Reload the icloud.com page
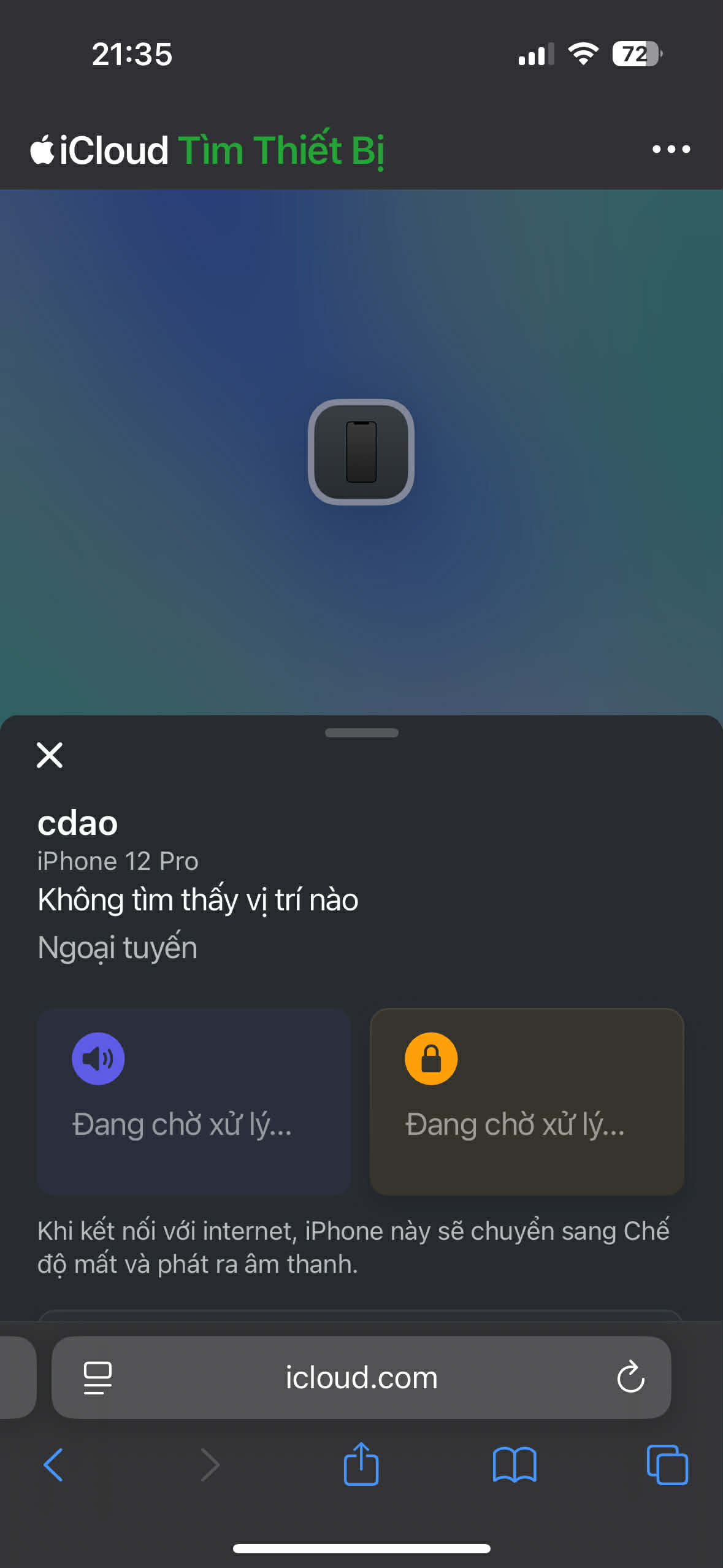The width and height of the screenshot is (723, 1568). (x=630, y=1378)
